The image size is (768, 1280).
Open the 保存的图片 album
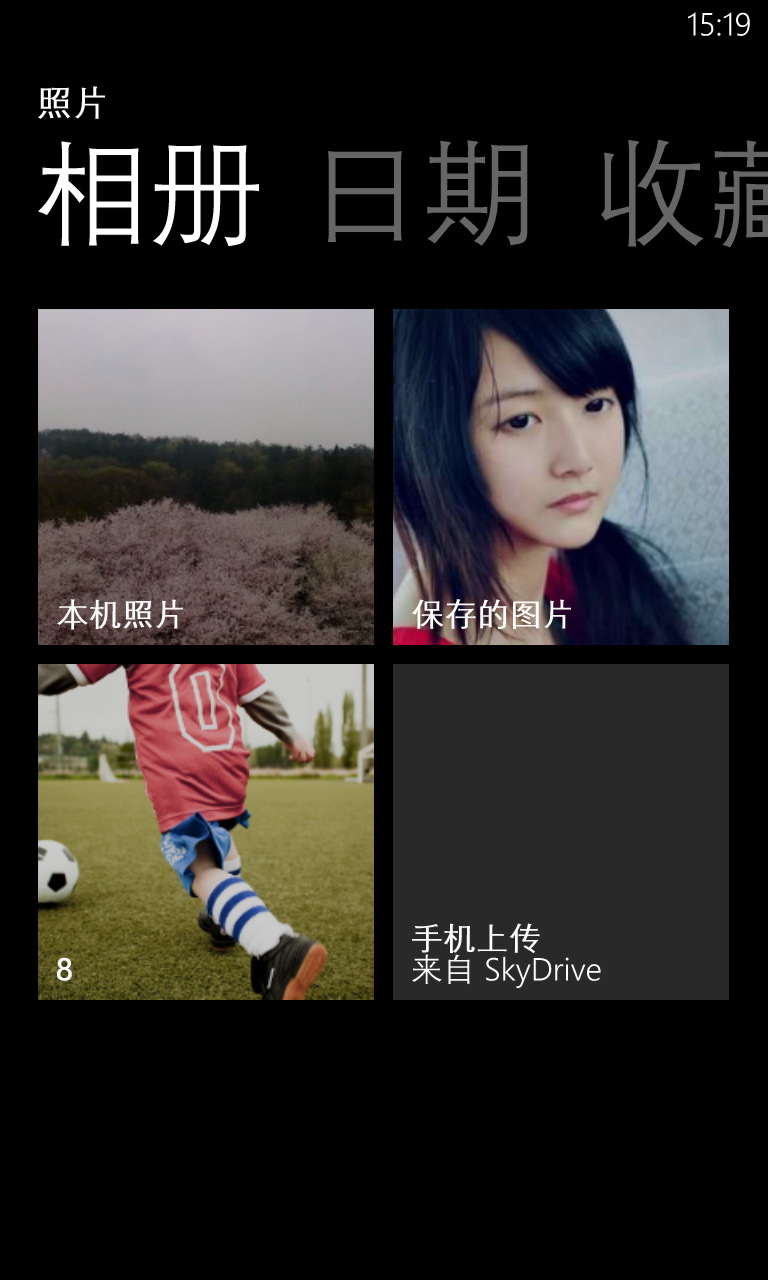560,477
